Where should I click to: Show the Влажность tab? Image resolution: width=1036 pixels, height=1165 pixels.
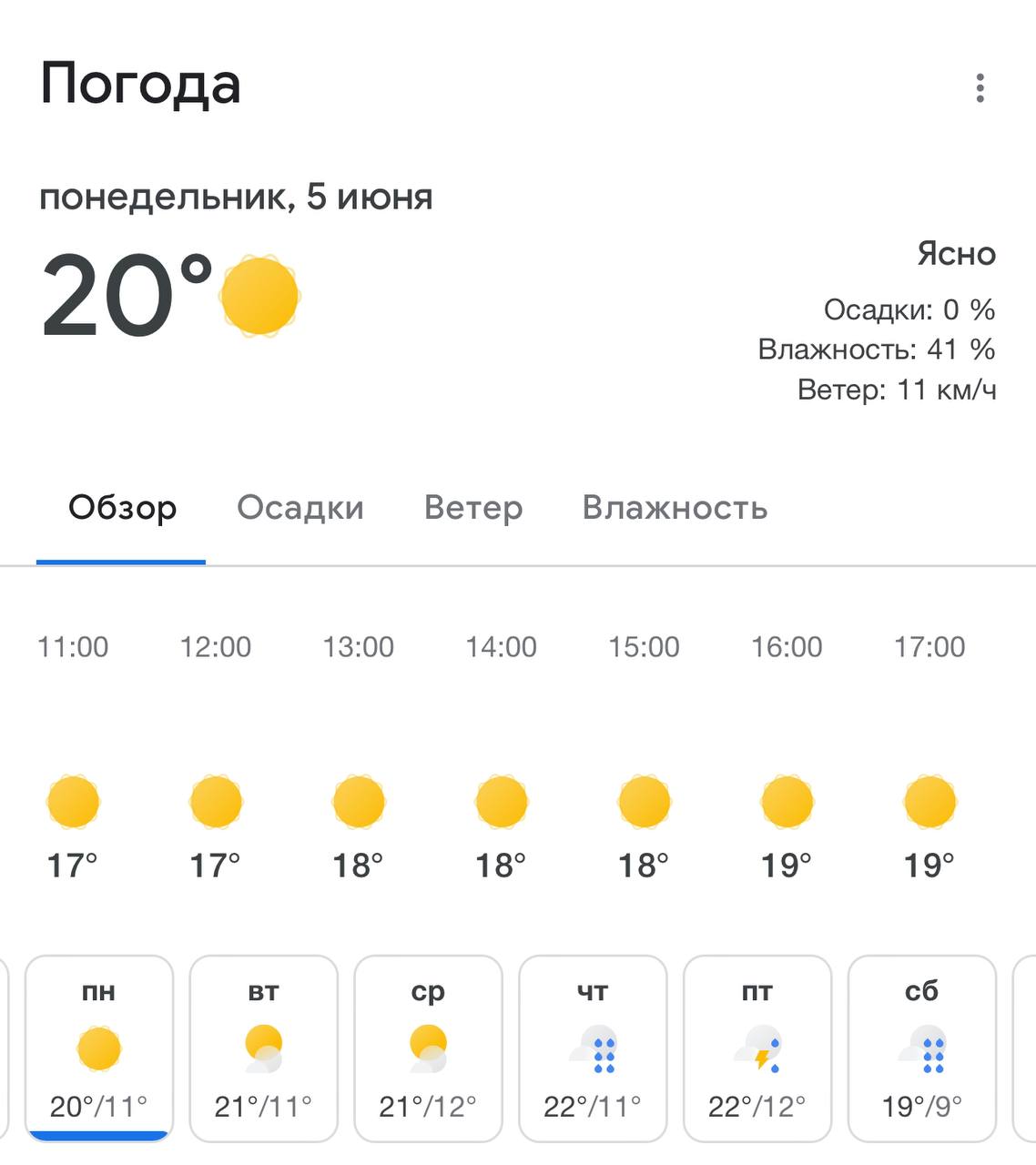click(x=675, y=508)
